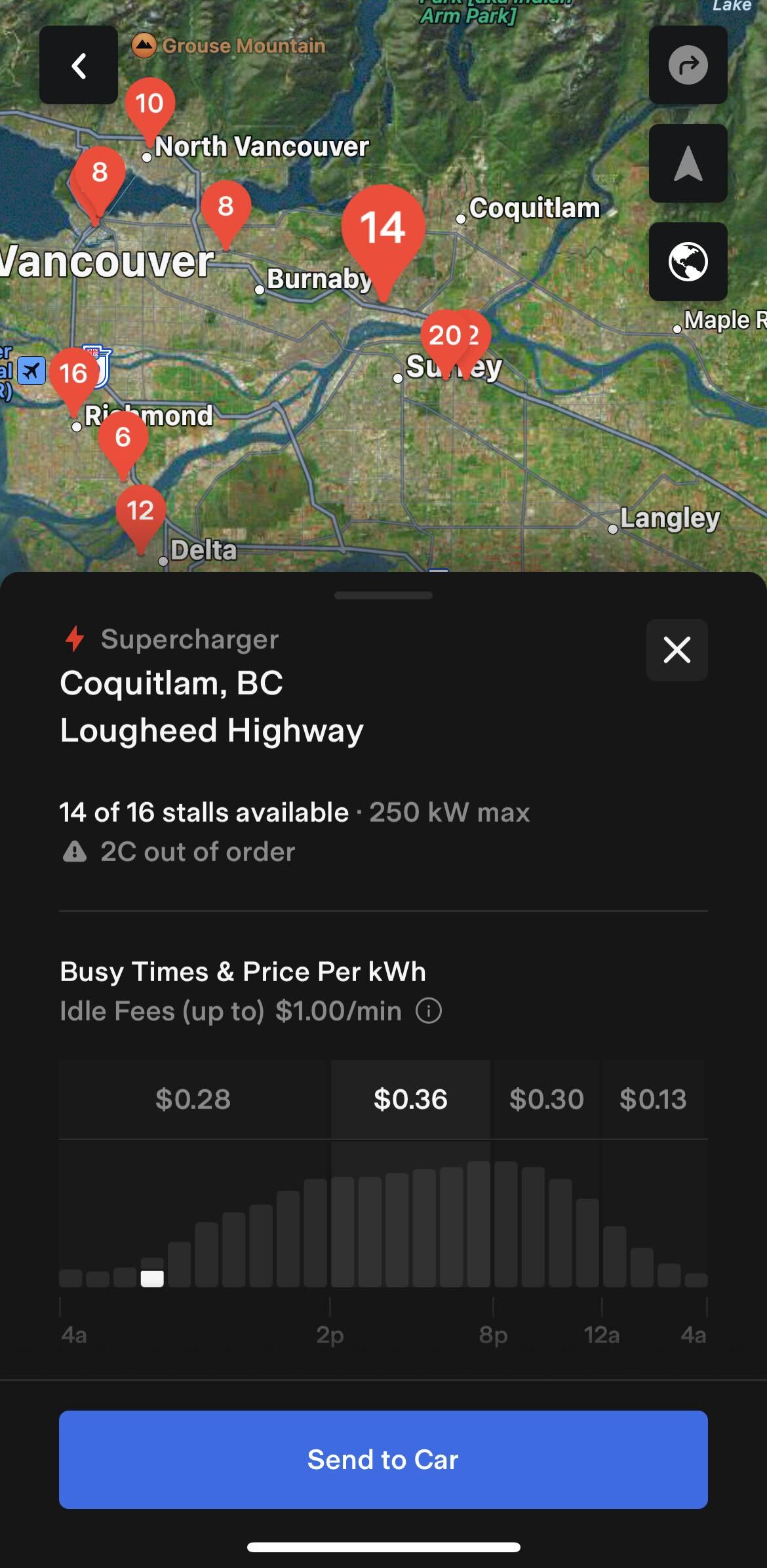Select the $0.36 price period
Screen dimensions: 767x1568
410,1099
